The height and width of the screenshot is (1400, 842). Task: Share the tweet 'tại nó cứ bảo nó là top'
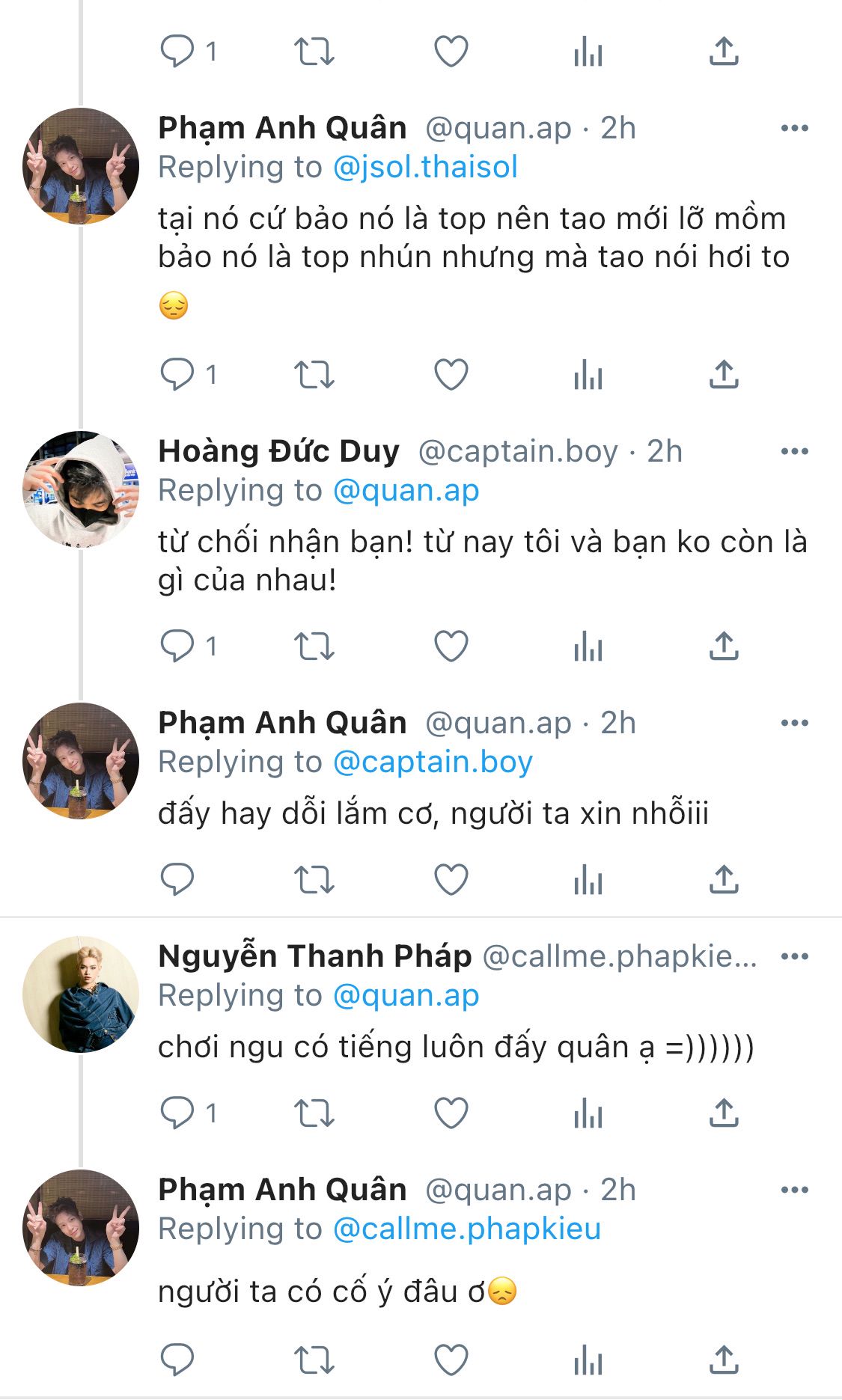[x=724, y=374]
